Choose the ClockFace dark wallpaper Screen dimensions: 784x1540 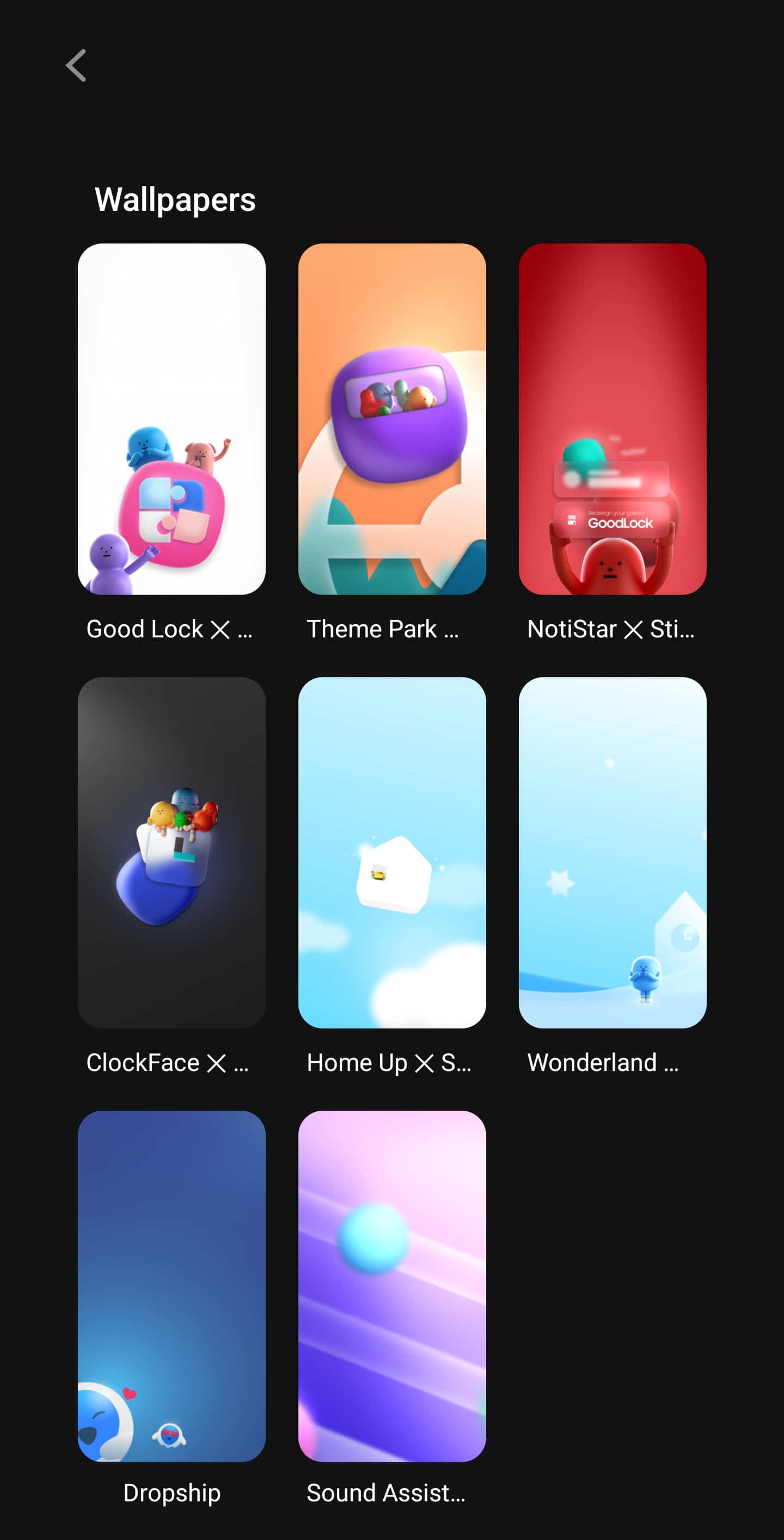click(171, 853)
